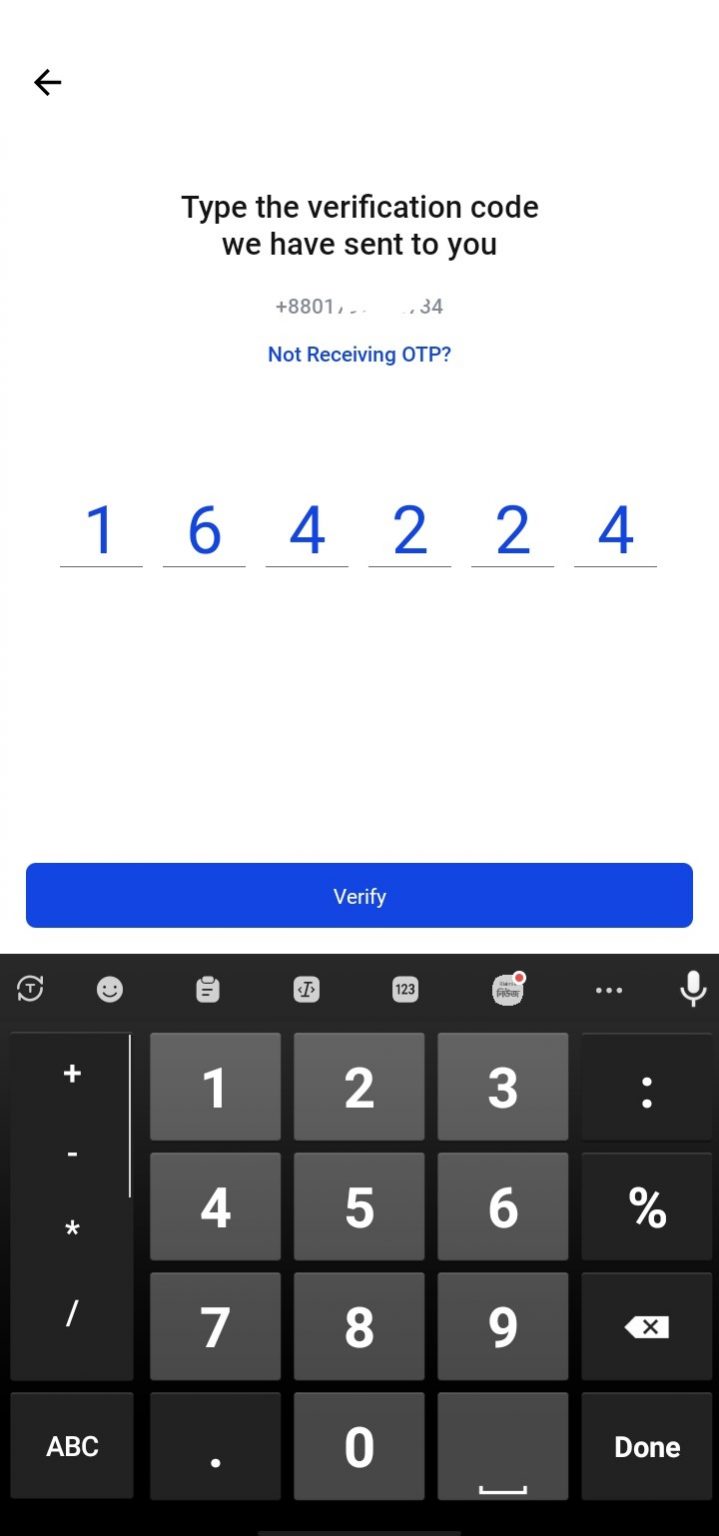Open the keyboard emoji picker
719x1536 pixels.
coord(110,989)
